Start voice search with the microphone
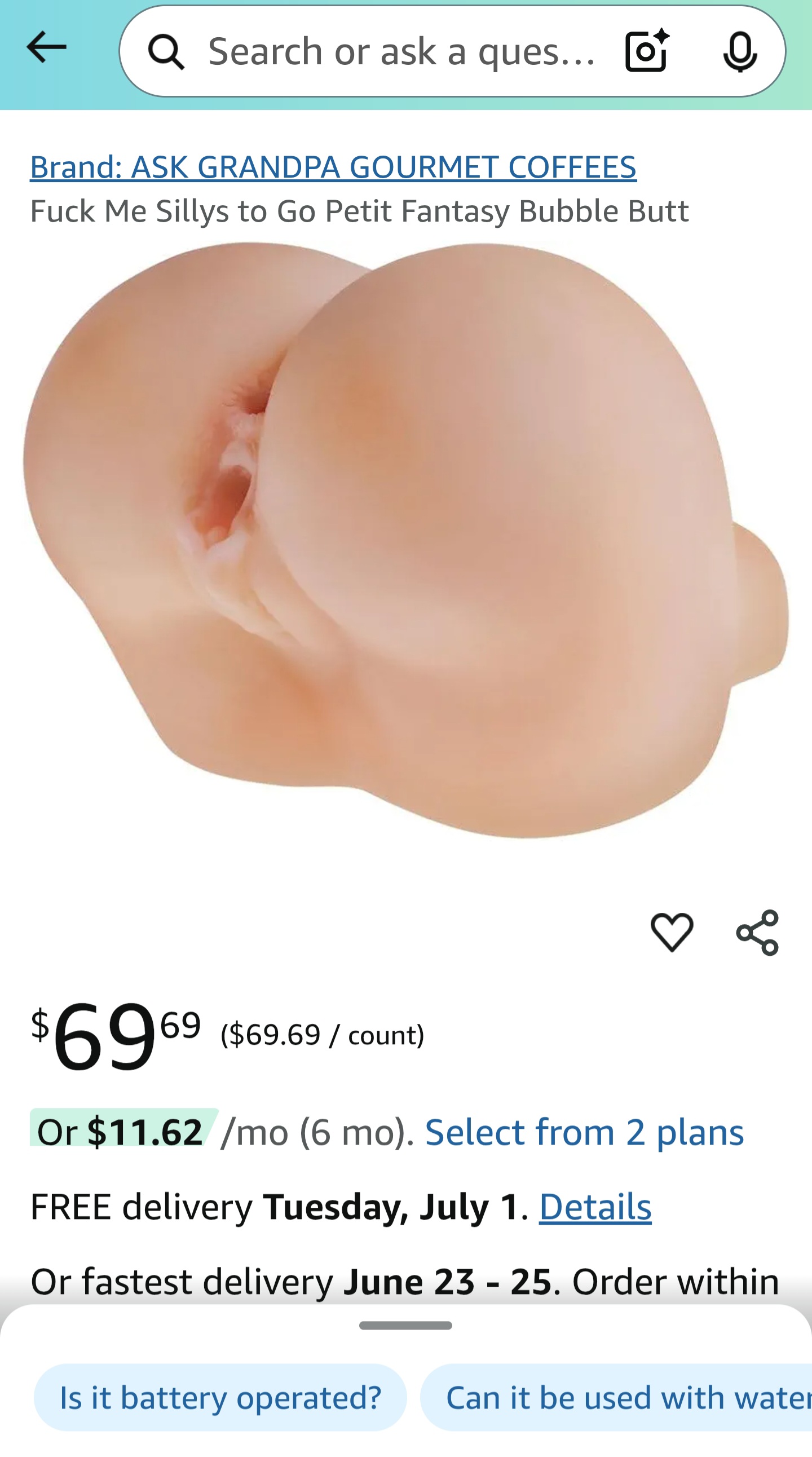The width and height of the screenshot is (812, 1457). (x=740, y=51)
